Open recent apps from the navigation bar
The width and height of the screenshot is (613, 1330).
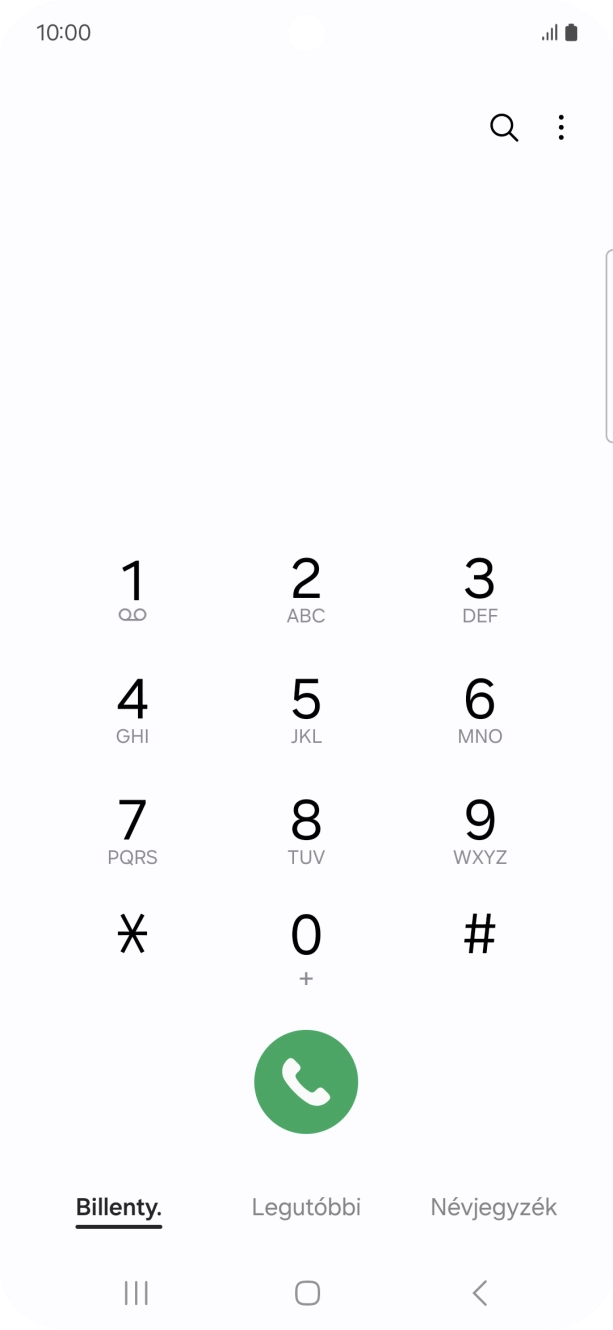(136, 1293)
